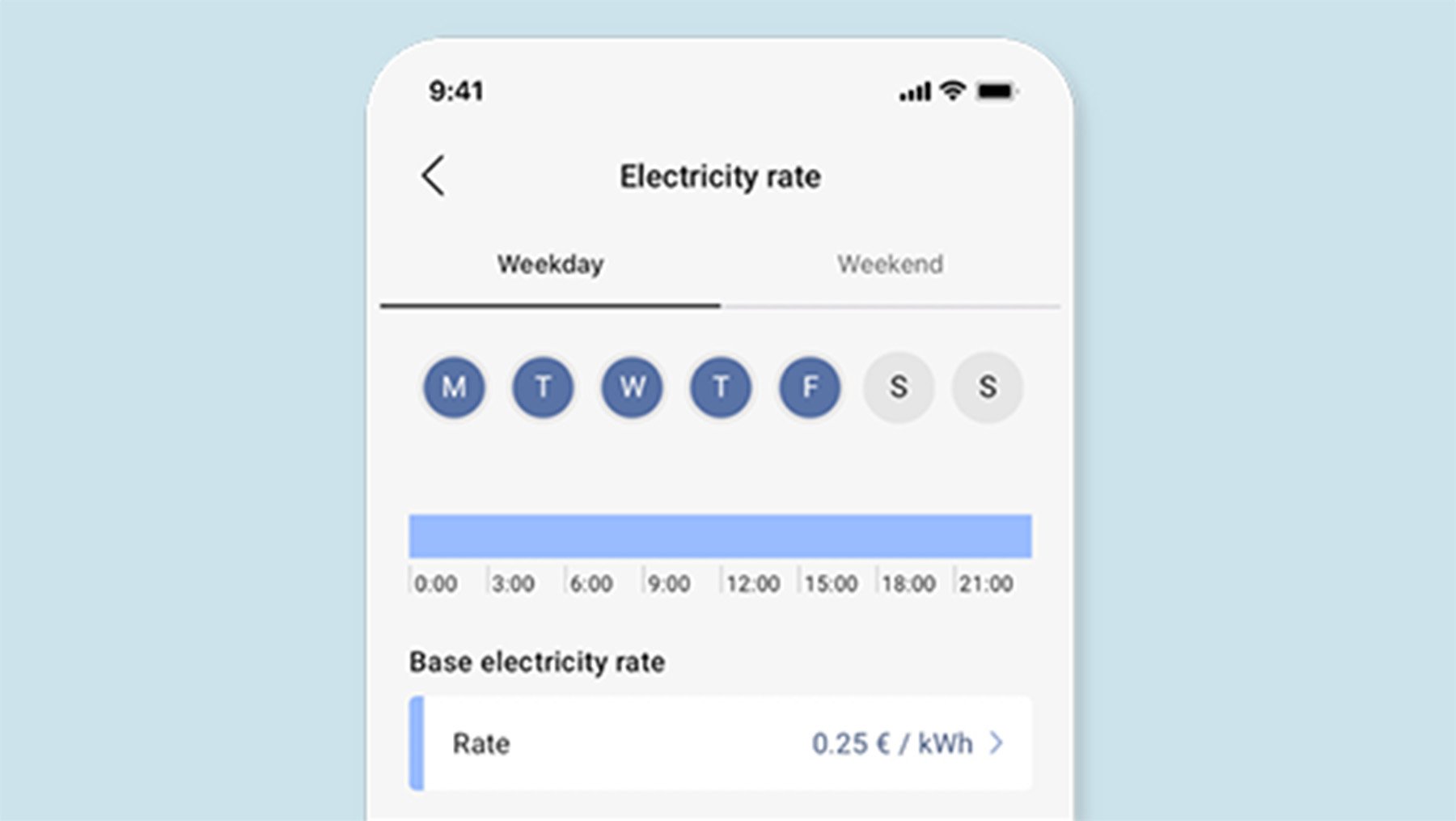
Task: Switch to the Weekend tab
Action: coord(890,264)
